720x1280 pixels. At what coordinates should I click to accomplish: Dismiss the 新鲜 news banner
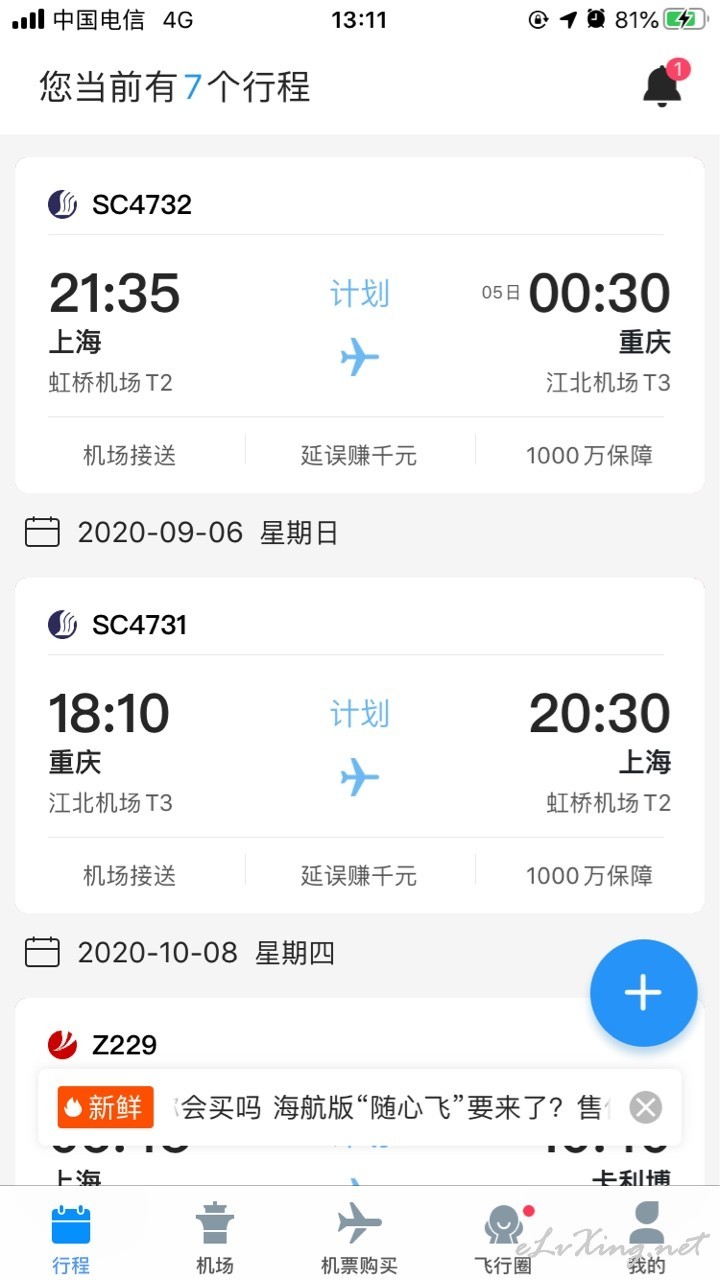[x=646, y=1107]
